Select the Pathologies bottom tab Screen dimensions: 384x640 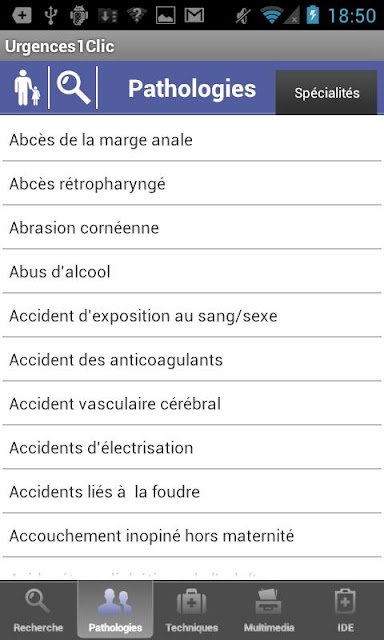point(115,610)
